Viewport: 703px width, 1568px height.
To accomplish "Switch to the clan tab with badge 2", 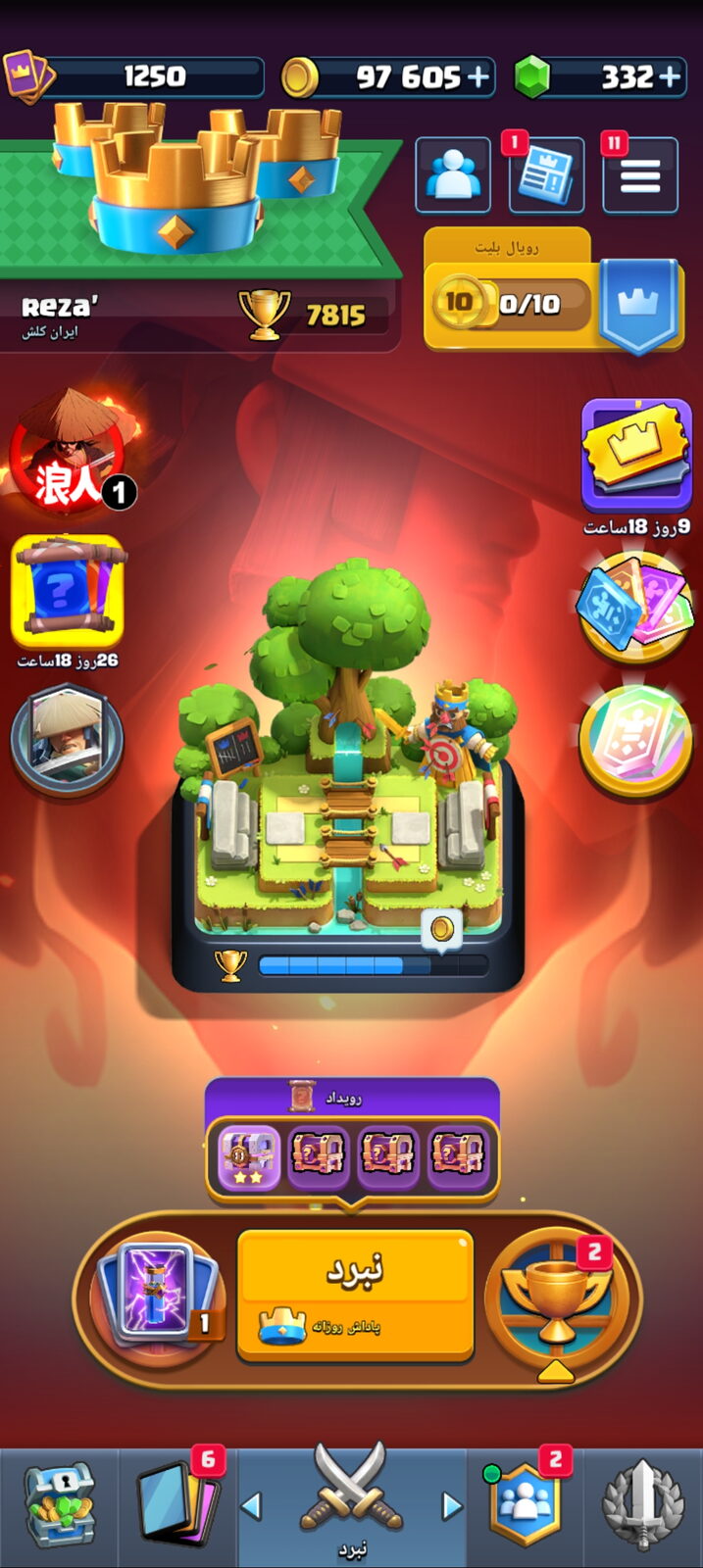I will click(x=525, y=1507).
